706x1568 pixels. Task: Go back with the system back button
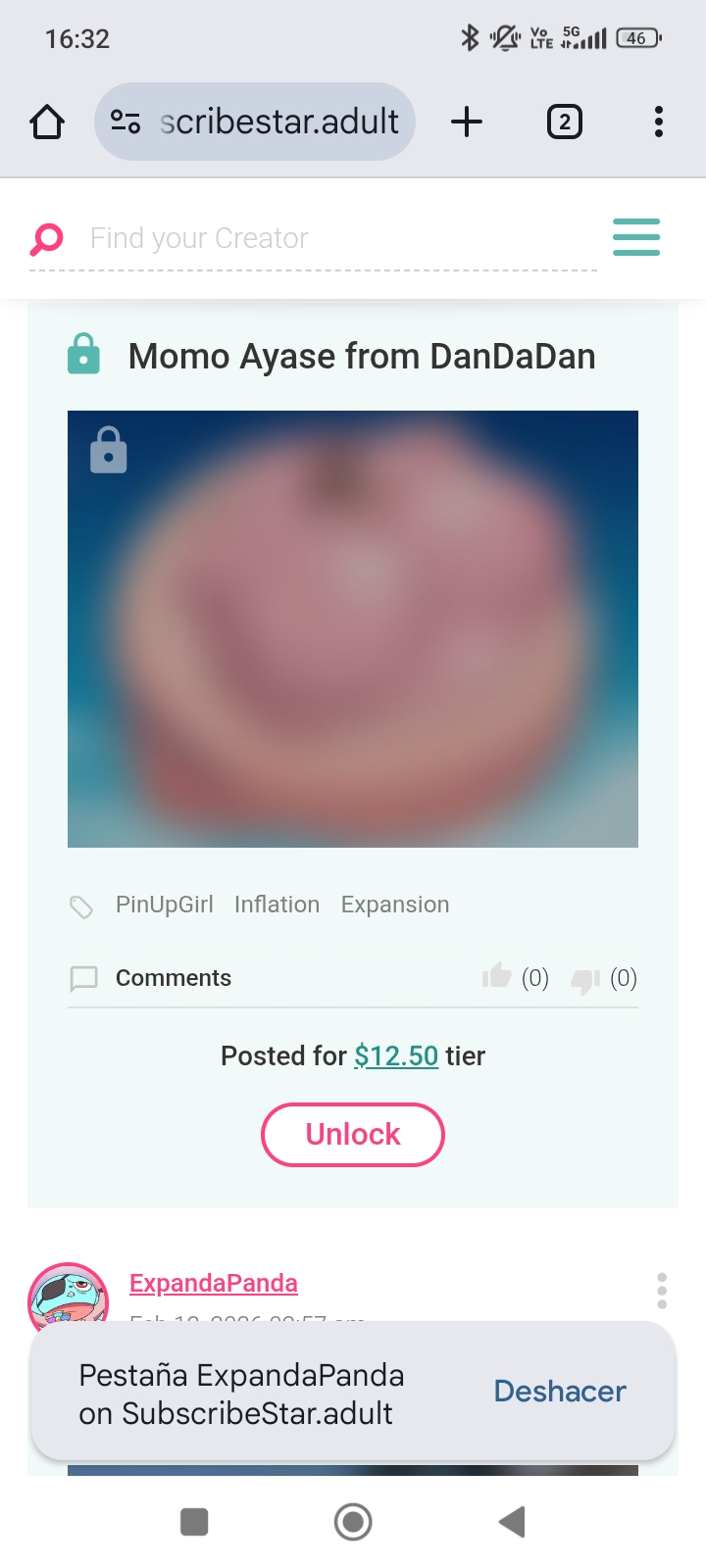tap(512, 1522)
